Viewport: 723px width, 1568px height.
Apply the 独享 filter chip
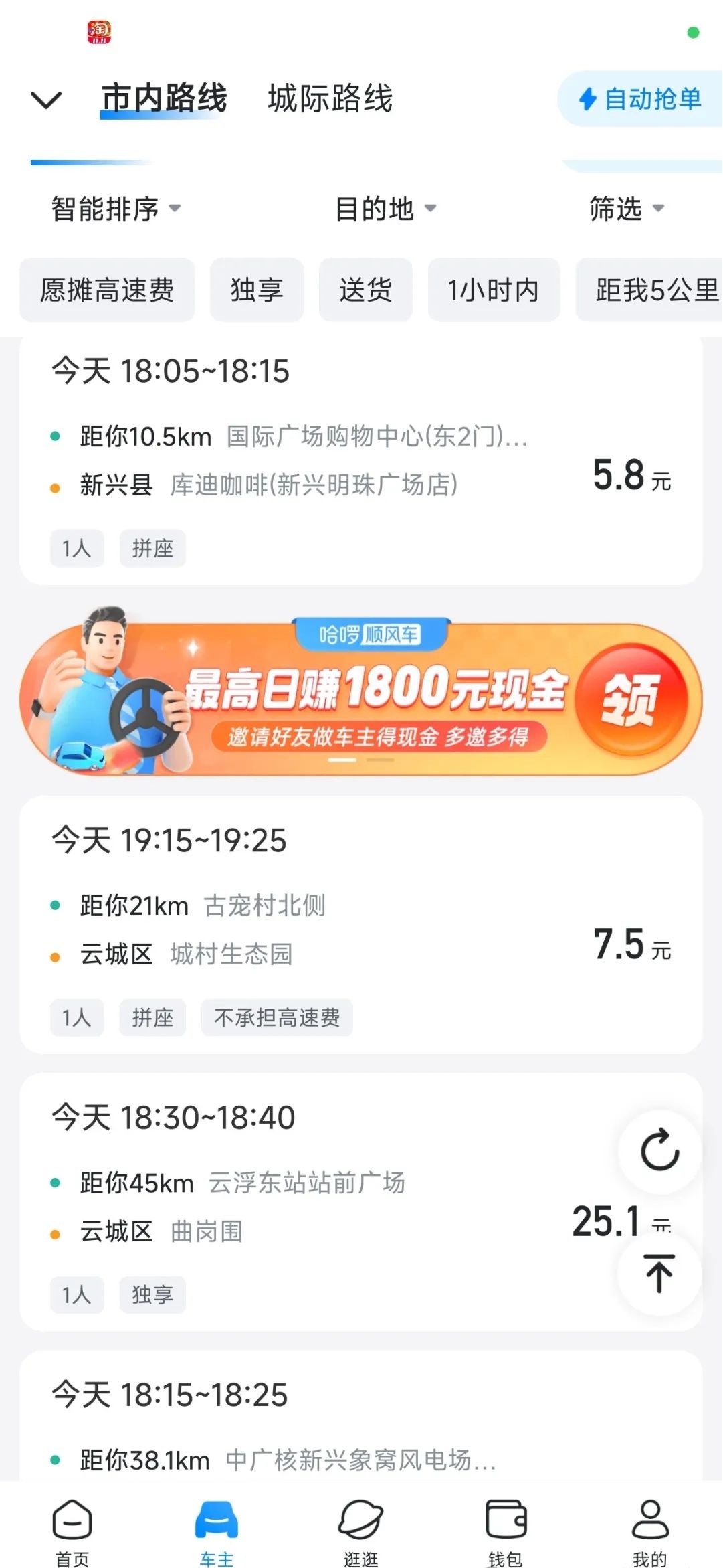257,290
